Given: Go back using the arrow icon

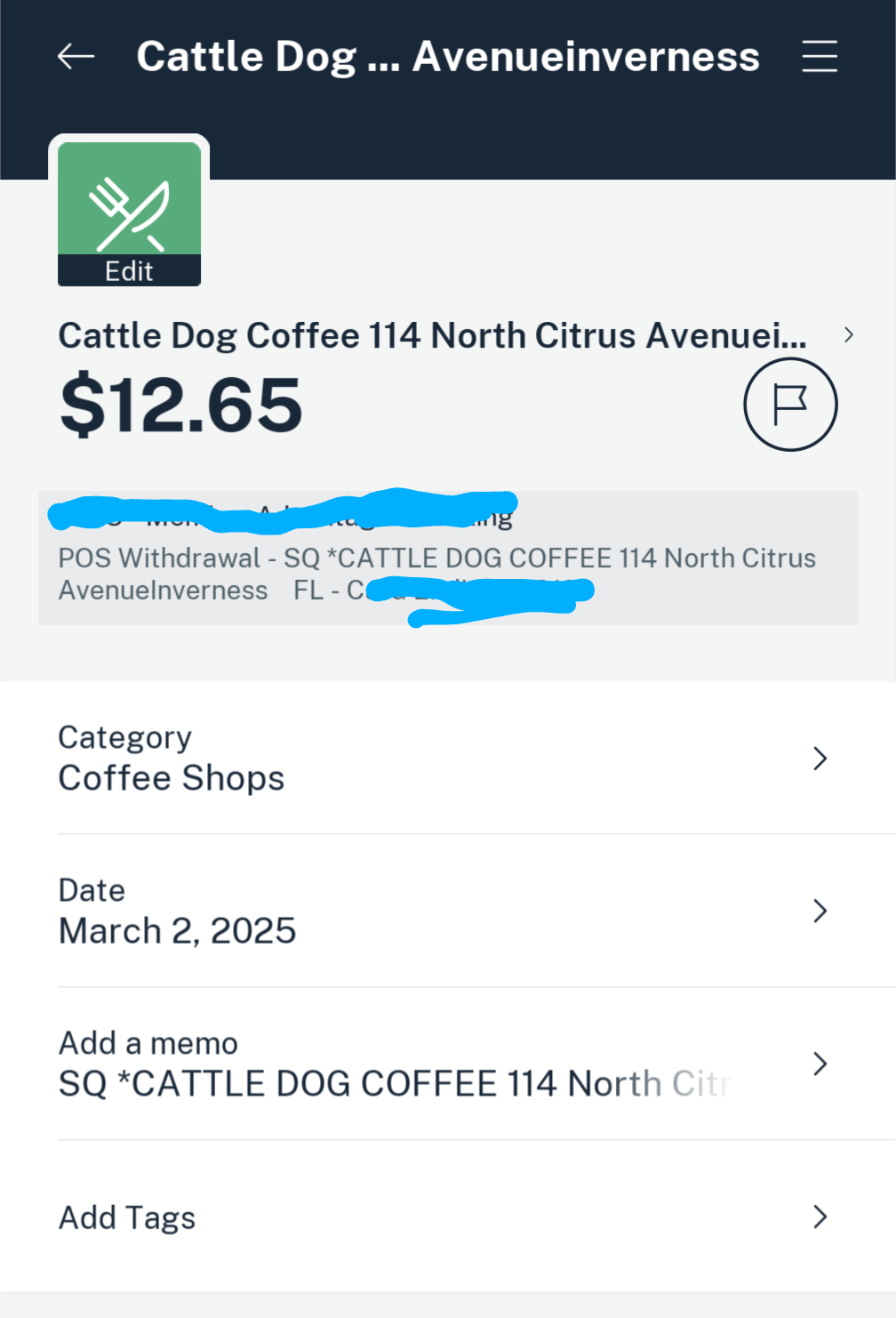Looking at the screenshot, I should pyautogui.click(x=76, y=57).
